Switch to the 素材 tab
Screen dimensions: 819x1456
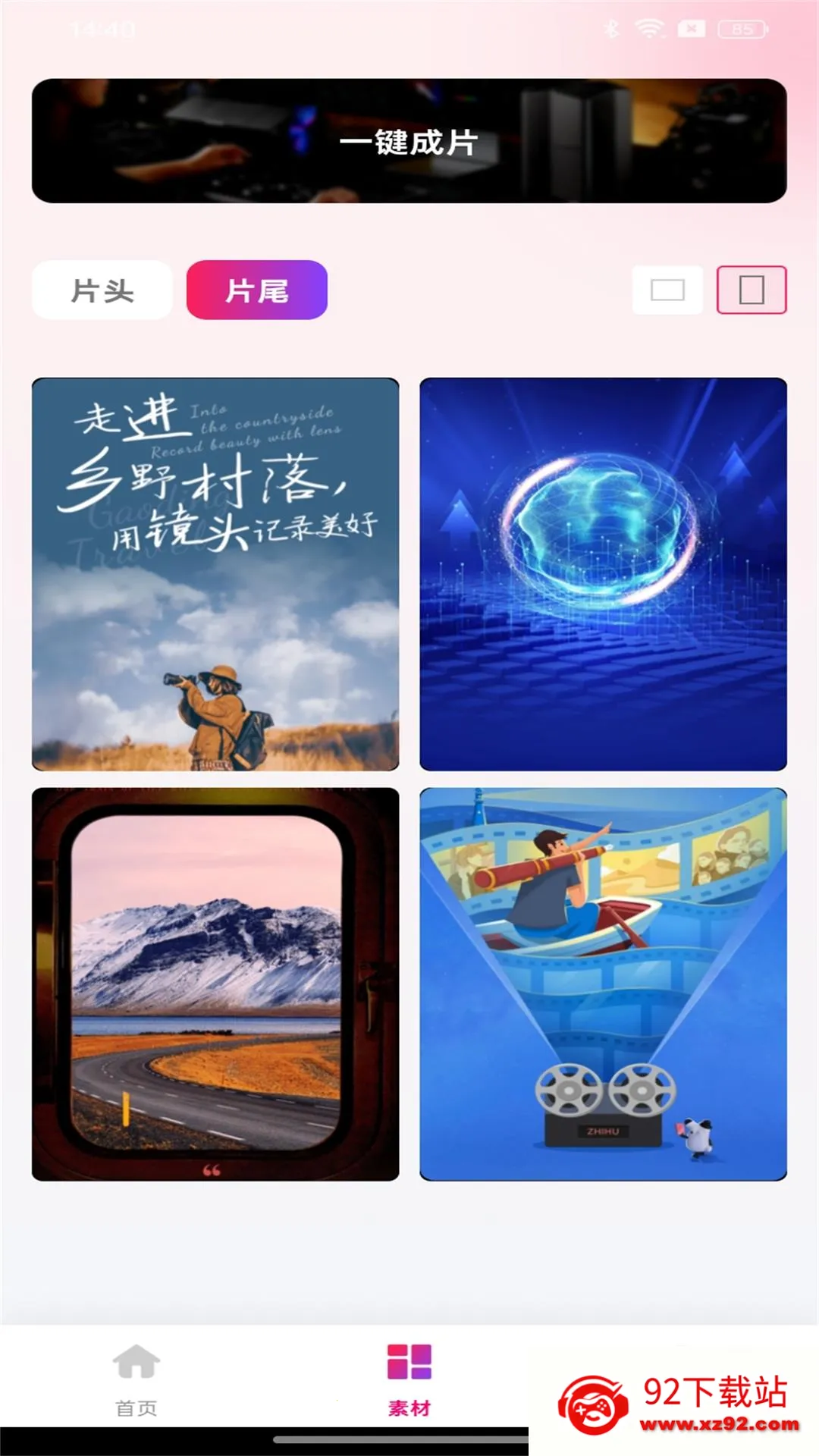click(409, 1380)
